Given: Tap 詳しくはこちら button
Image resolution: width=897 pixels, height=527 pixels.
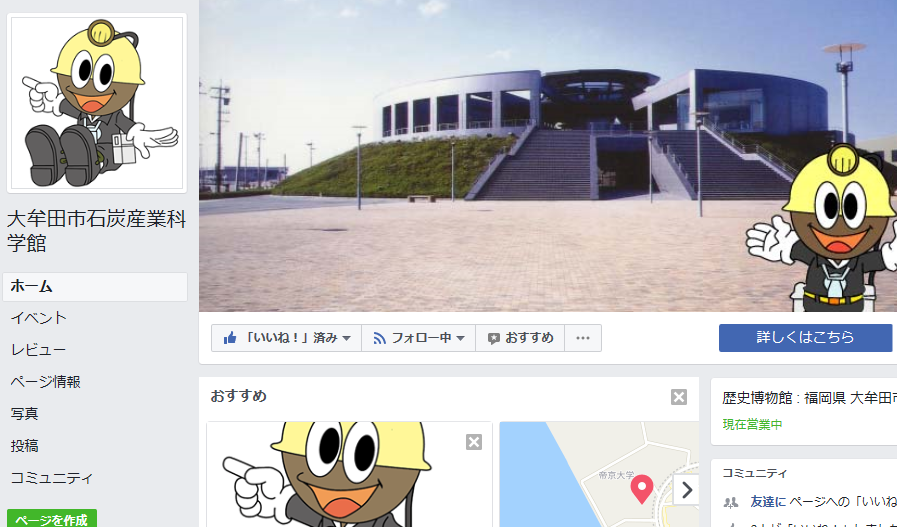Looking at the screenshot, I should pyautogui.click(x=805, y=338).
